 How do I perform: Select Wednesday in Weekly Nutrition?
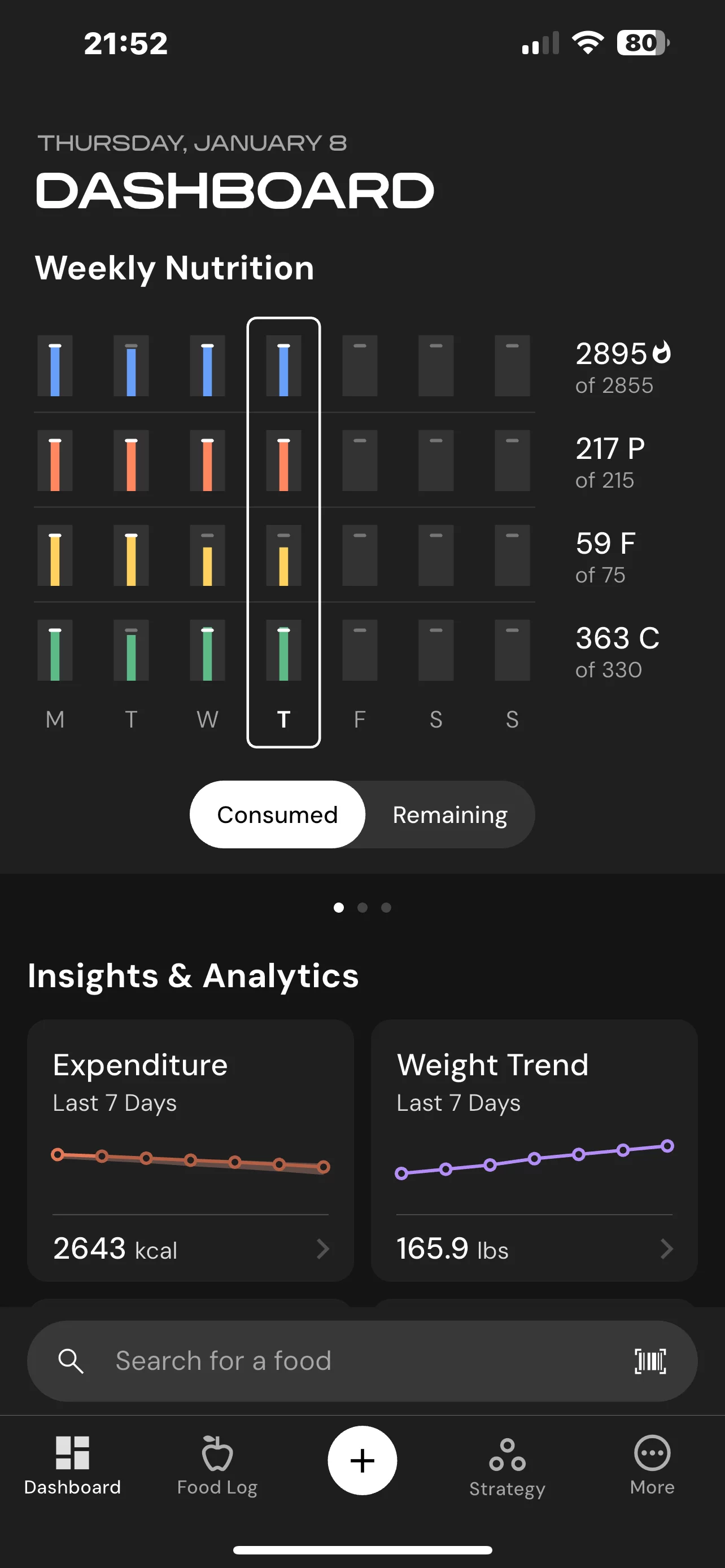(x=208, y=529)
